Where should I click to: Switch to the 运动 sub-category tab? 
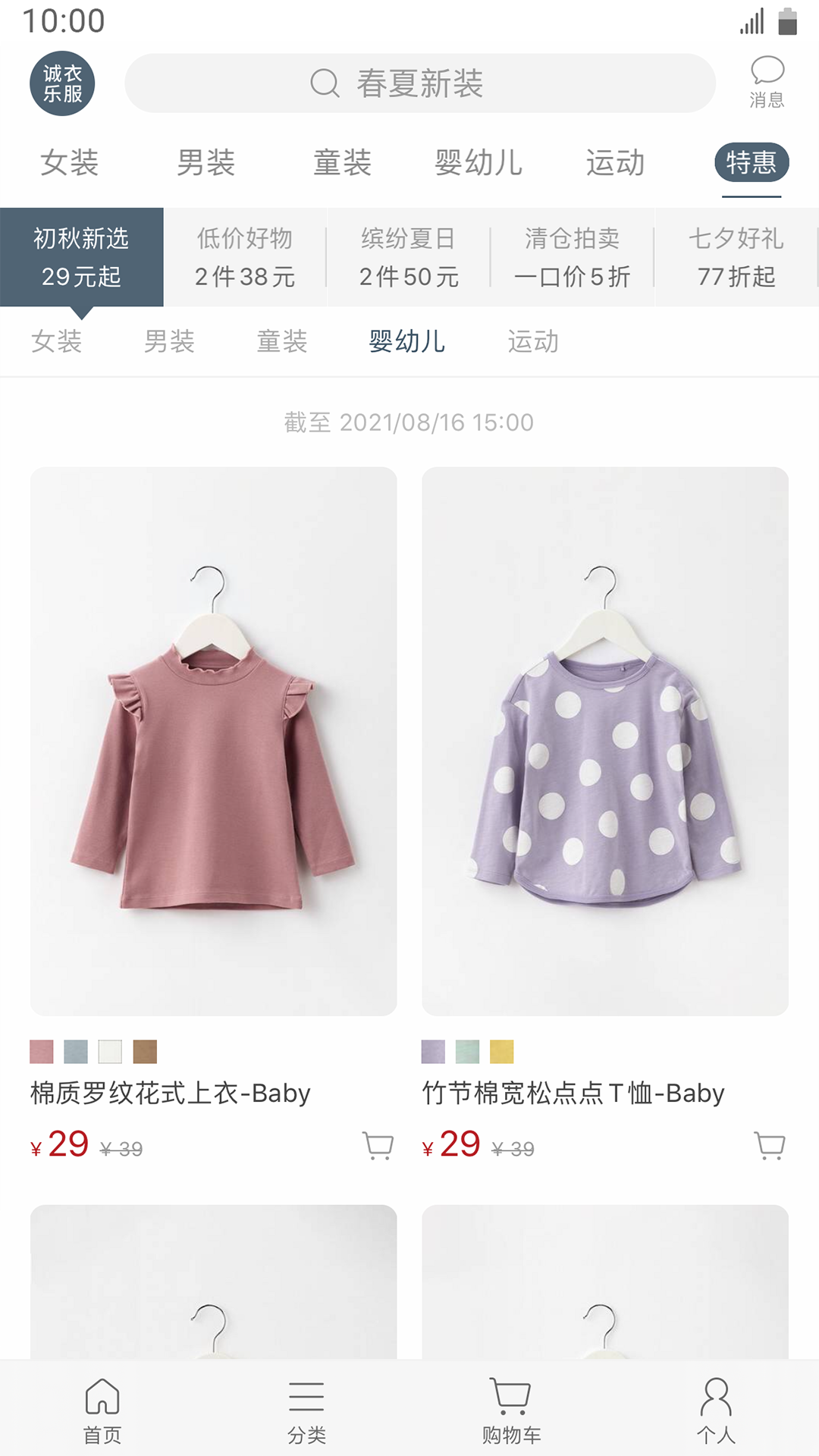coord(535,342)
